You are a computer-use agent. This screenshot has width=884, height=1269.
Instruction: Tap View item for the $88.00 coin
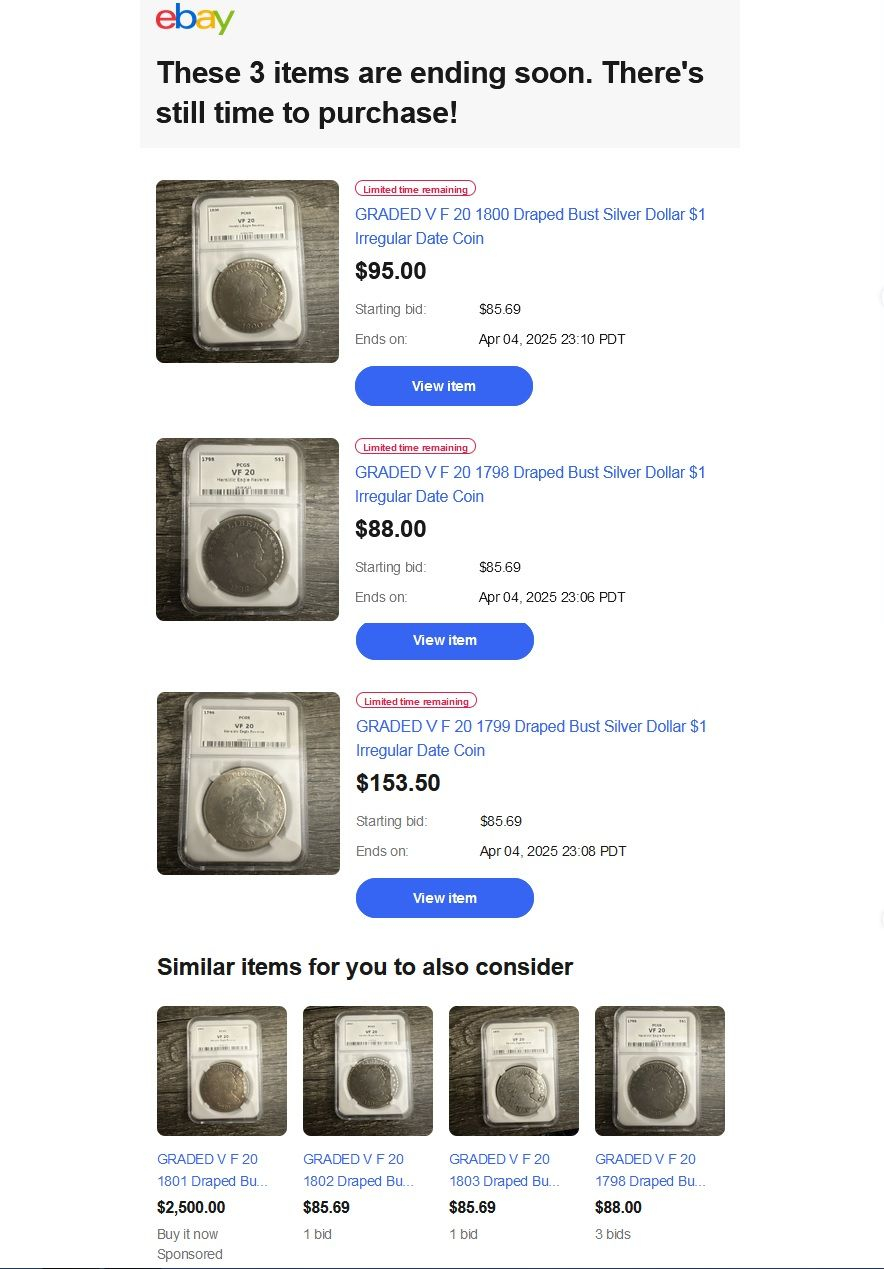pos(445,640)
